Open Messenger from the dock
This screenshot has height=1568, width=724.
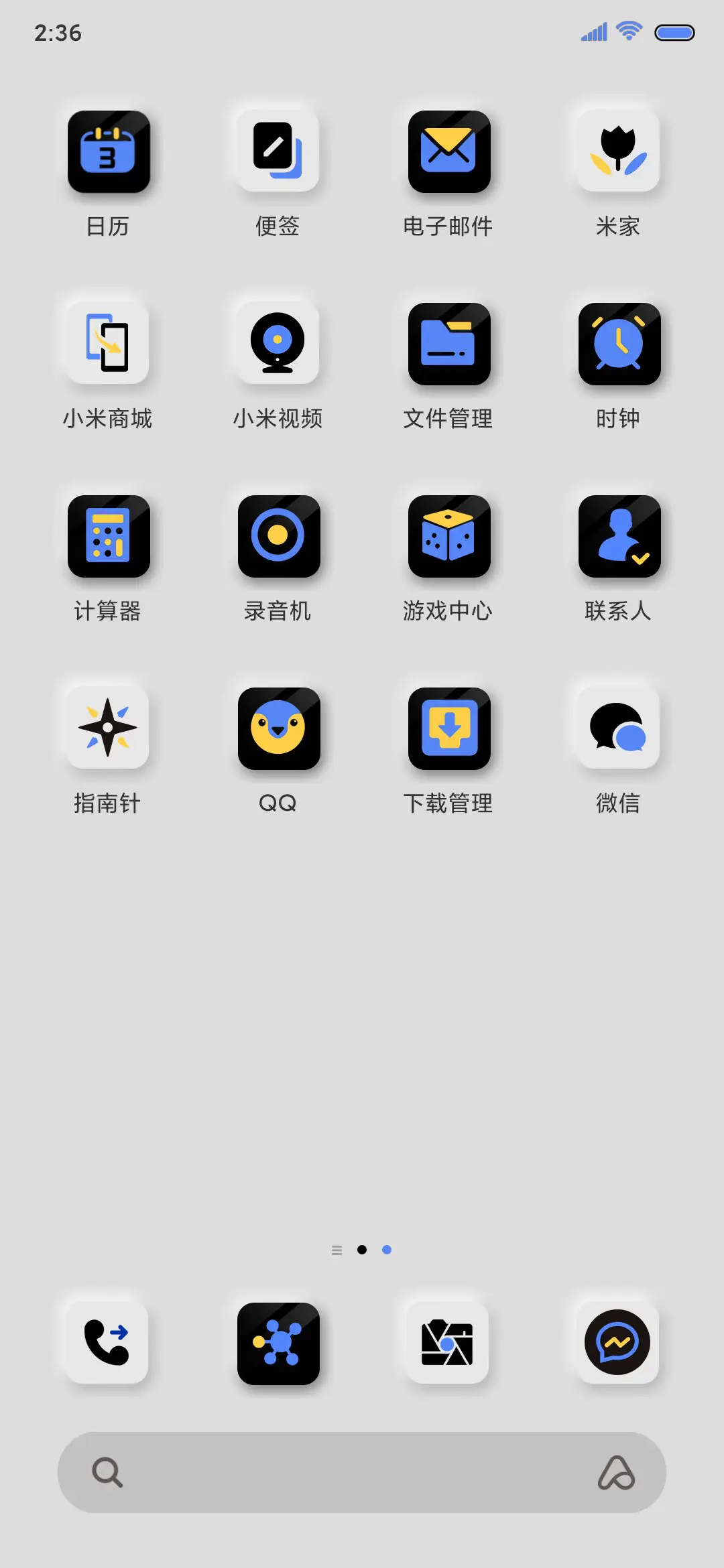[x=617, y=1345]
